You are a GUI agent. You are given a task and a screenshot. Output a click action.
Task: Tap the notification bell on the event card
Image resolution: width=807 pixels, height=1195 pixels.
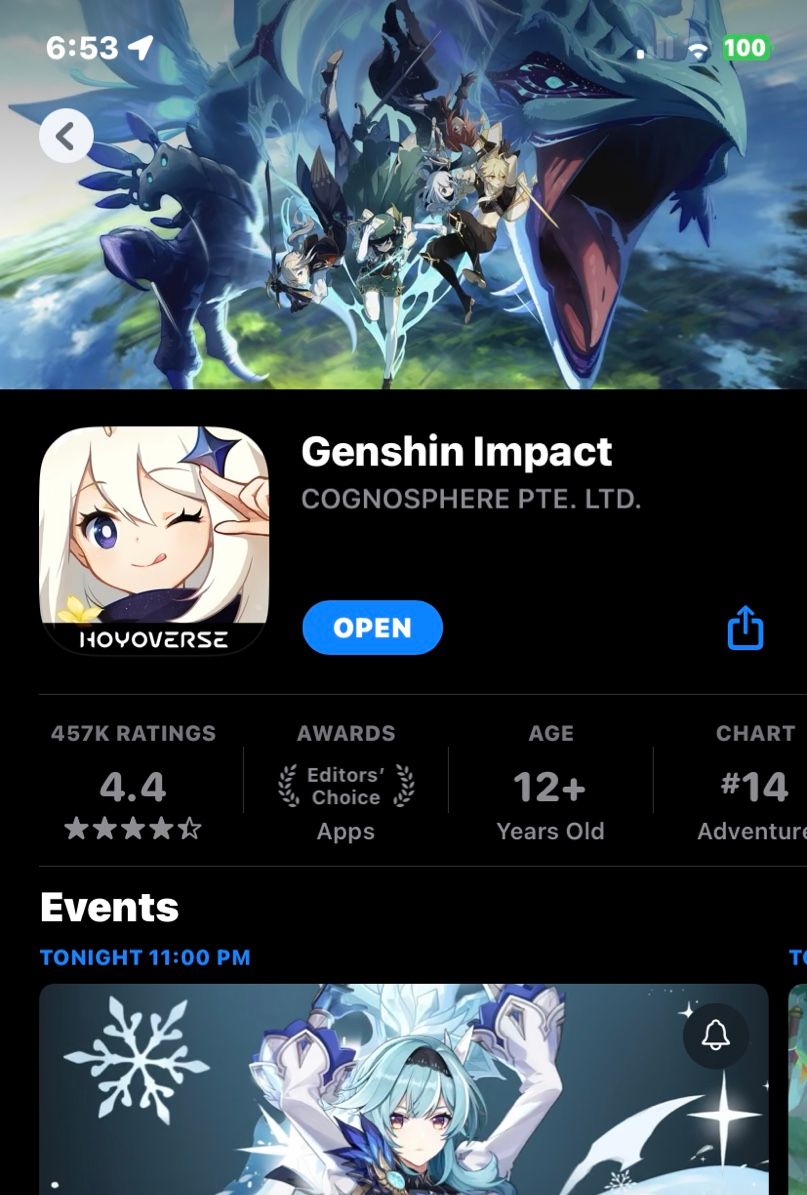coord(716,1036)
